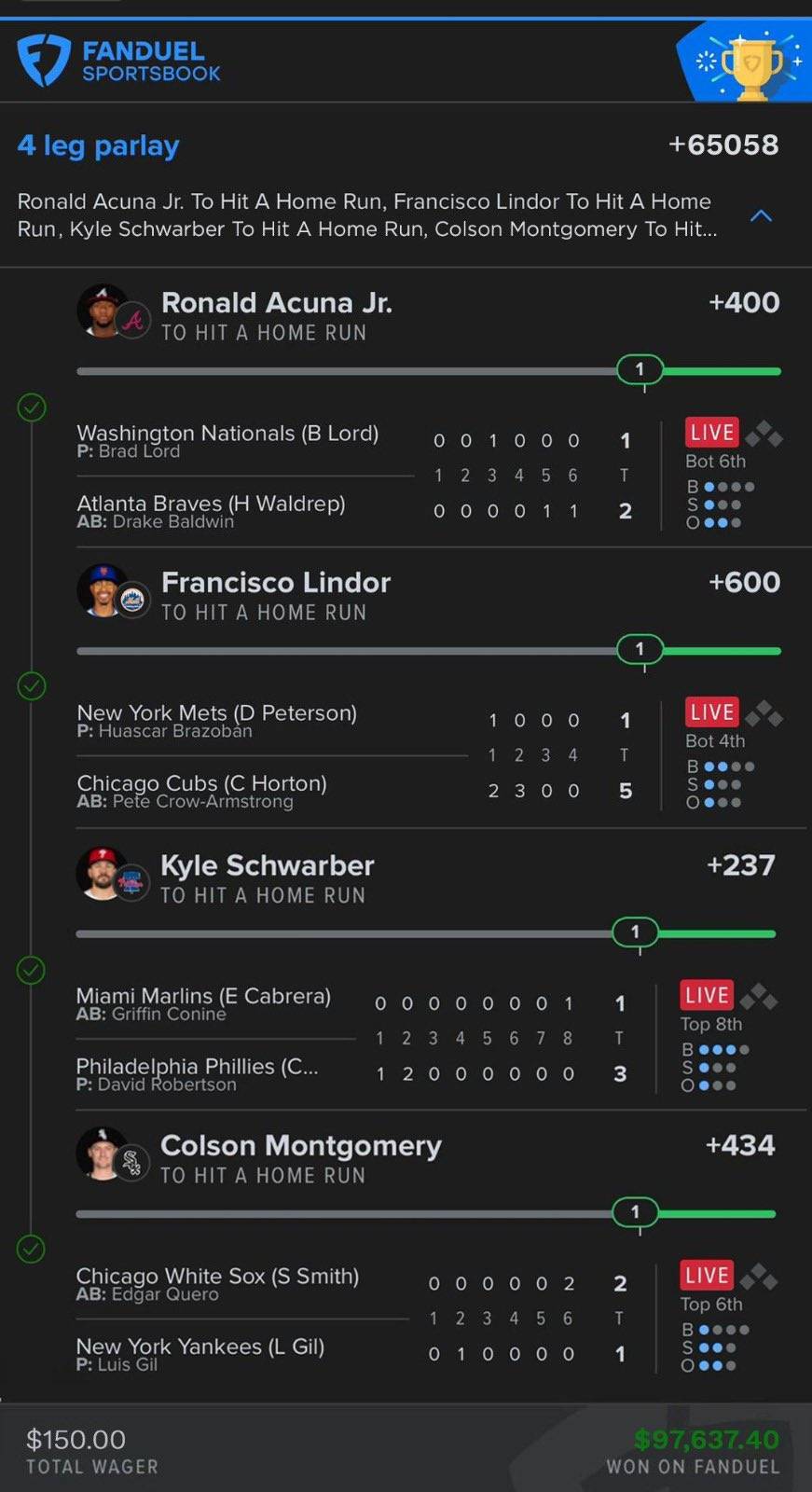Click the diamond icon next to Lindor's LIVE badge
812x1492 pixels.
766,712
